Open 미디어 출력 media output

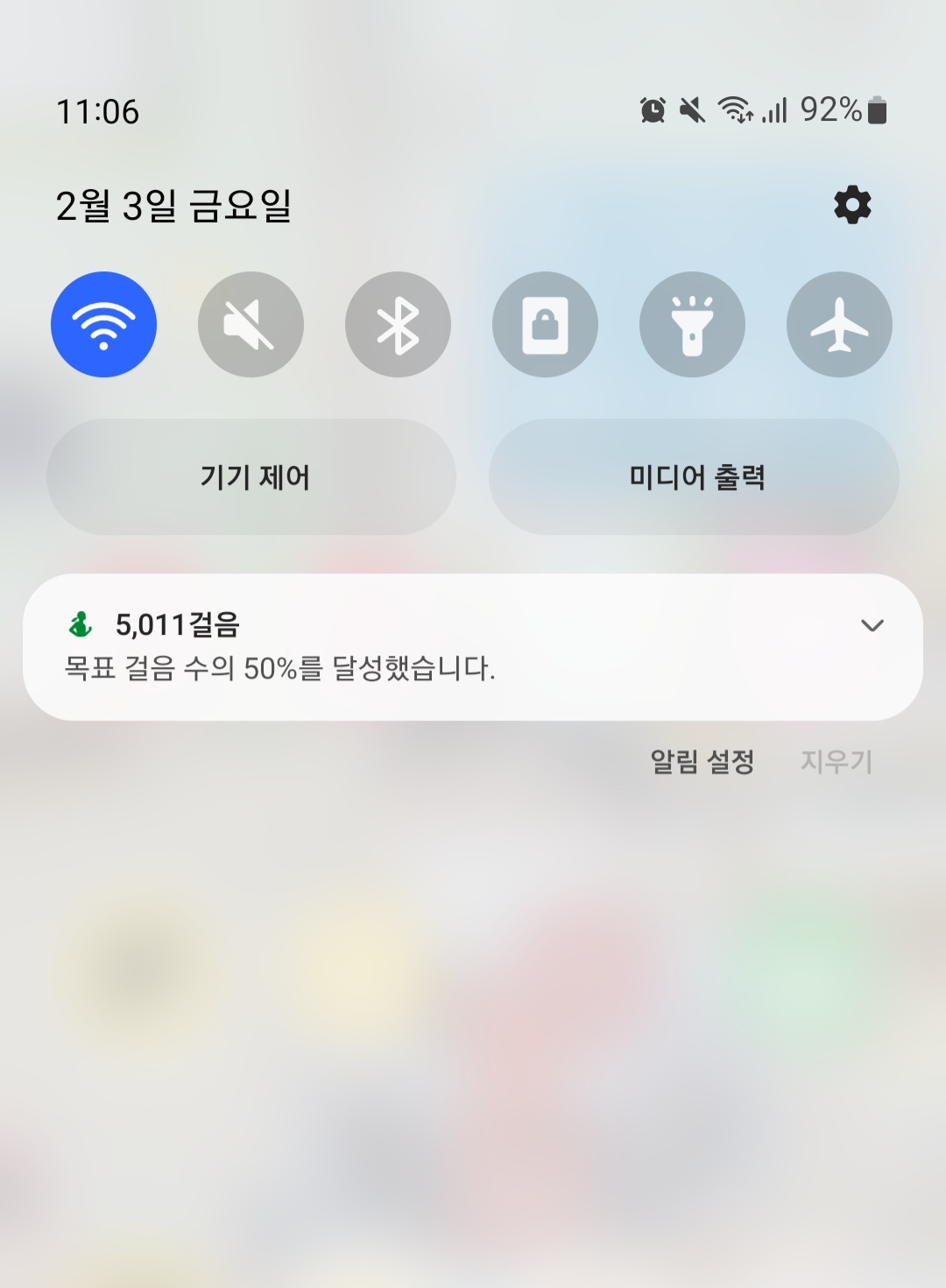tap(694, 477)
